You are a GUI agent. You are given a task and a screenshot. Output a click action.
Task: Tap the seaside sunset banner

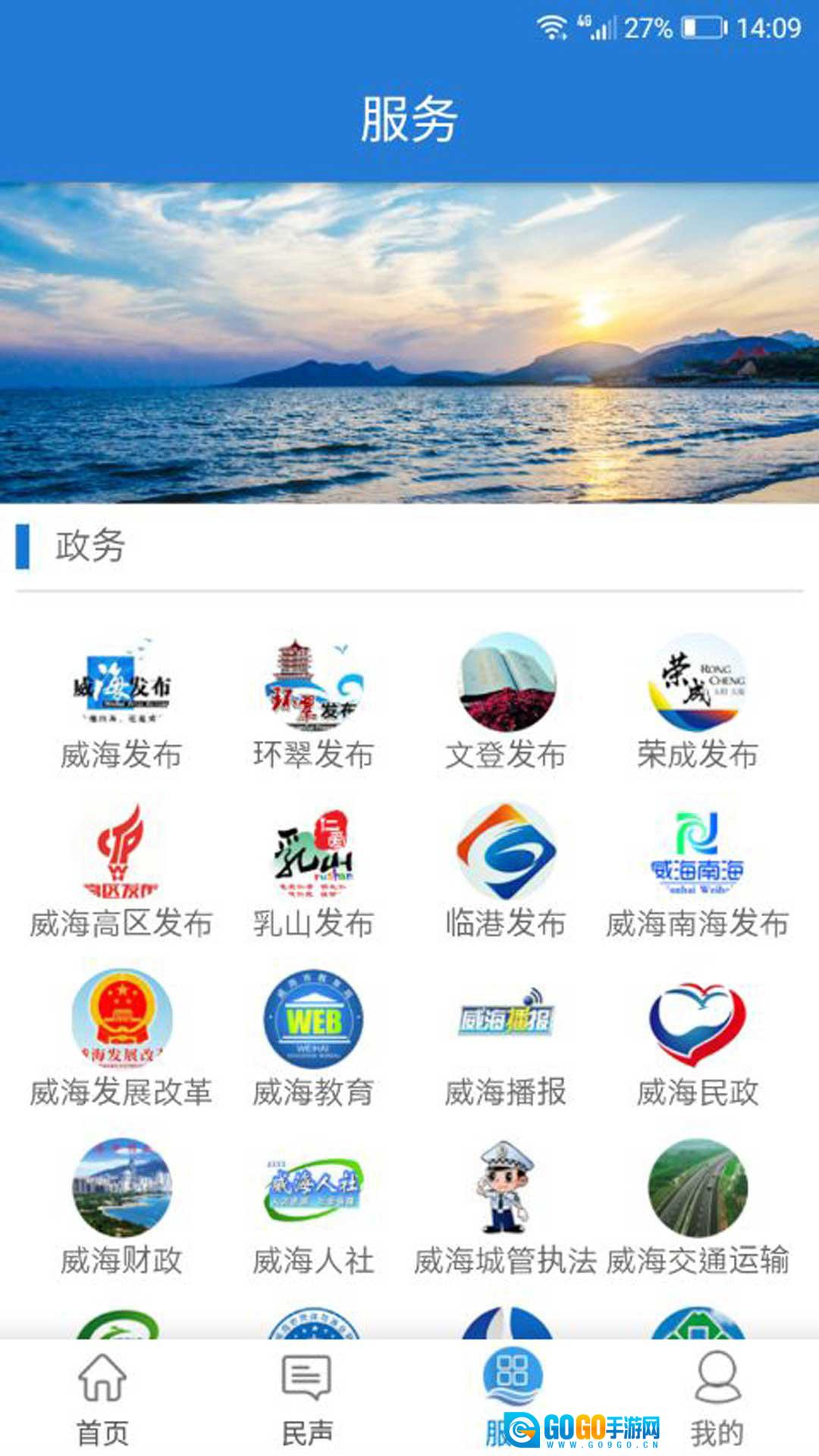(x=409, y=343)
